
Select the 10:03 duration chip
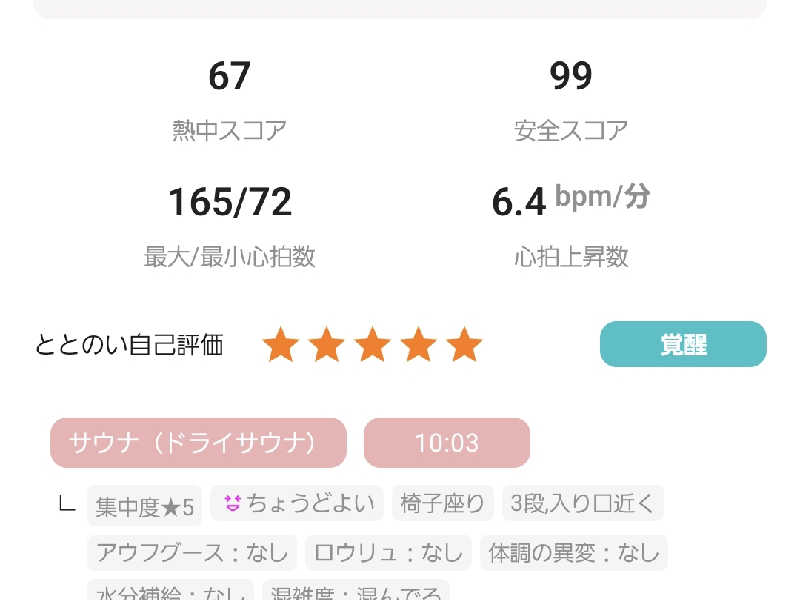[446, 443]
